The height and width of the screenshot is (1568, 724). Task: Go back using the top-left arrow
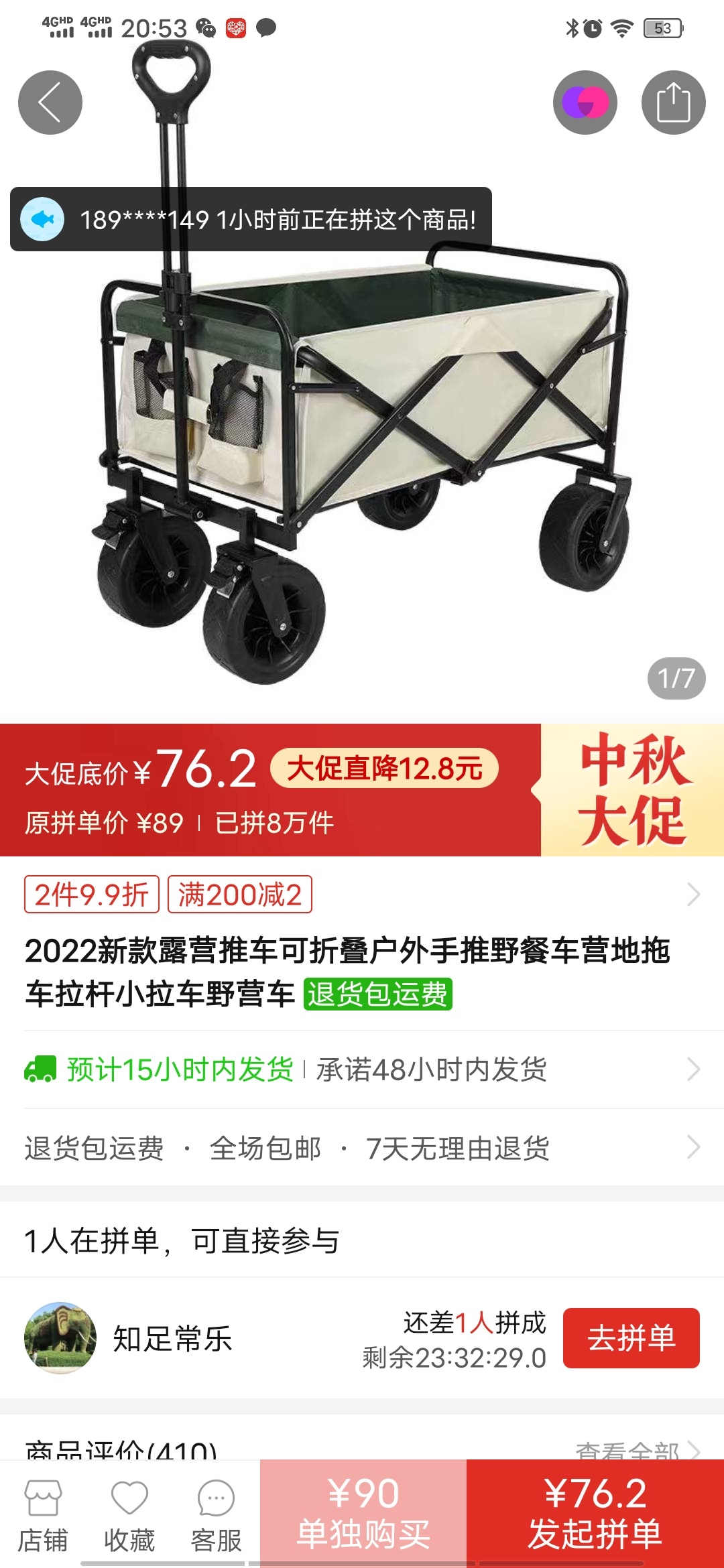(50, 103)
